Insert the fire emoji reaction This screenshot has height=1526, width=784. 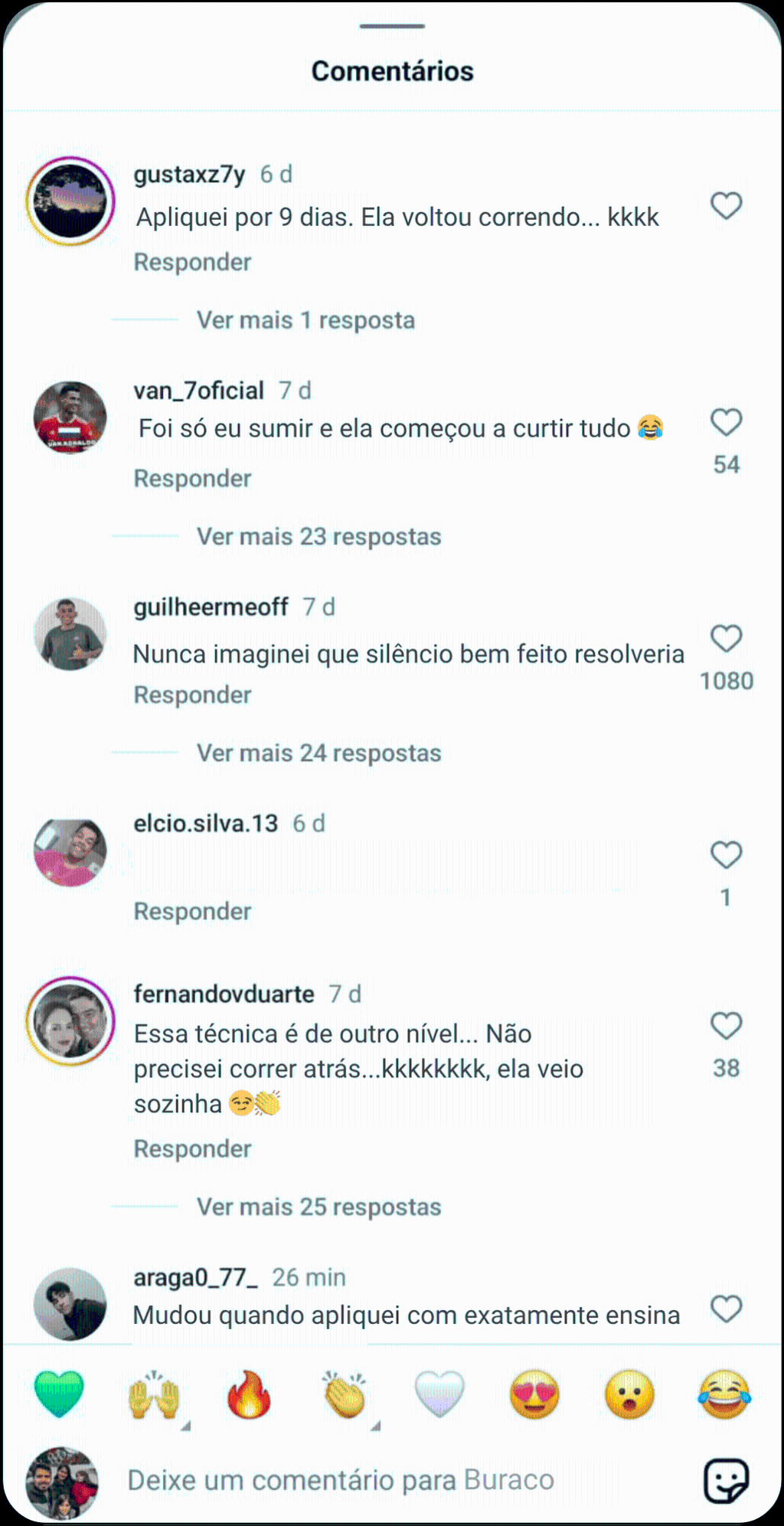coord(250,1394)
